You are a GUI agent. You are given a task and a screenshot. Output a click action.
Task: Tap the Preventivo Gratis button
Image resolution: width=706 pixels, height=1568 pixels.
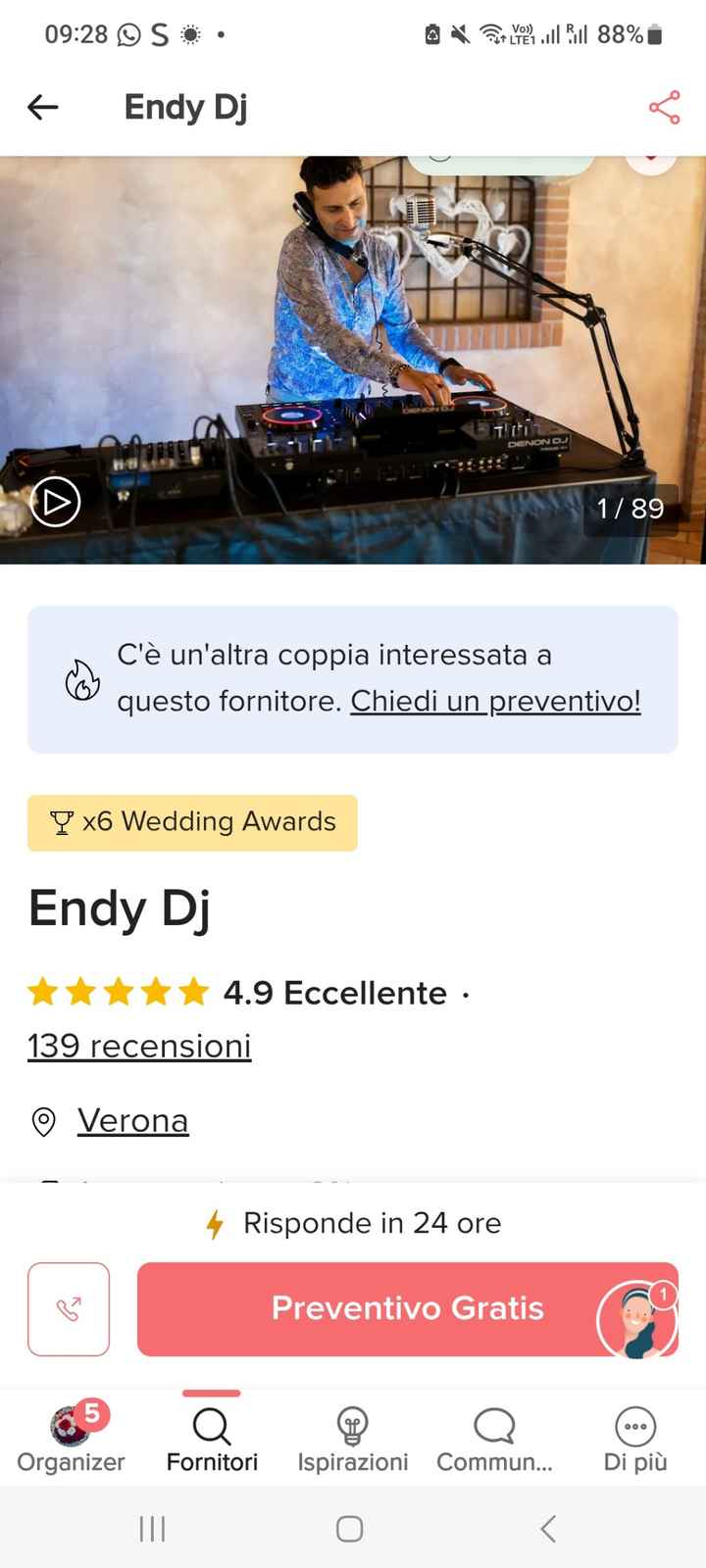tap(407, 1309)
